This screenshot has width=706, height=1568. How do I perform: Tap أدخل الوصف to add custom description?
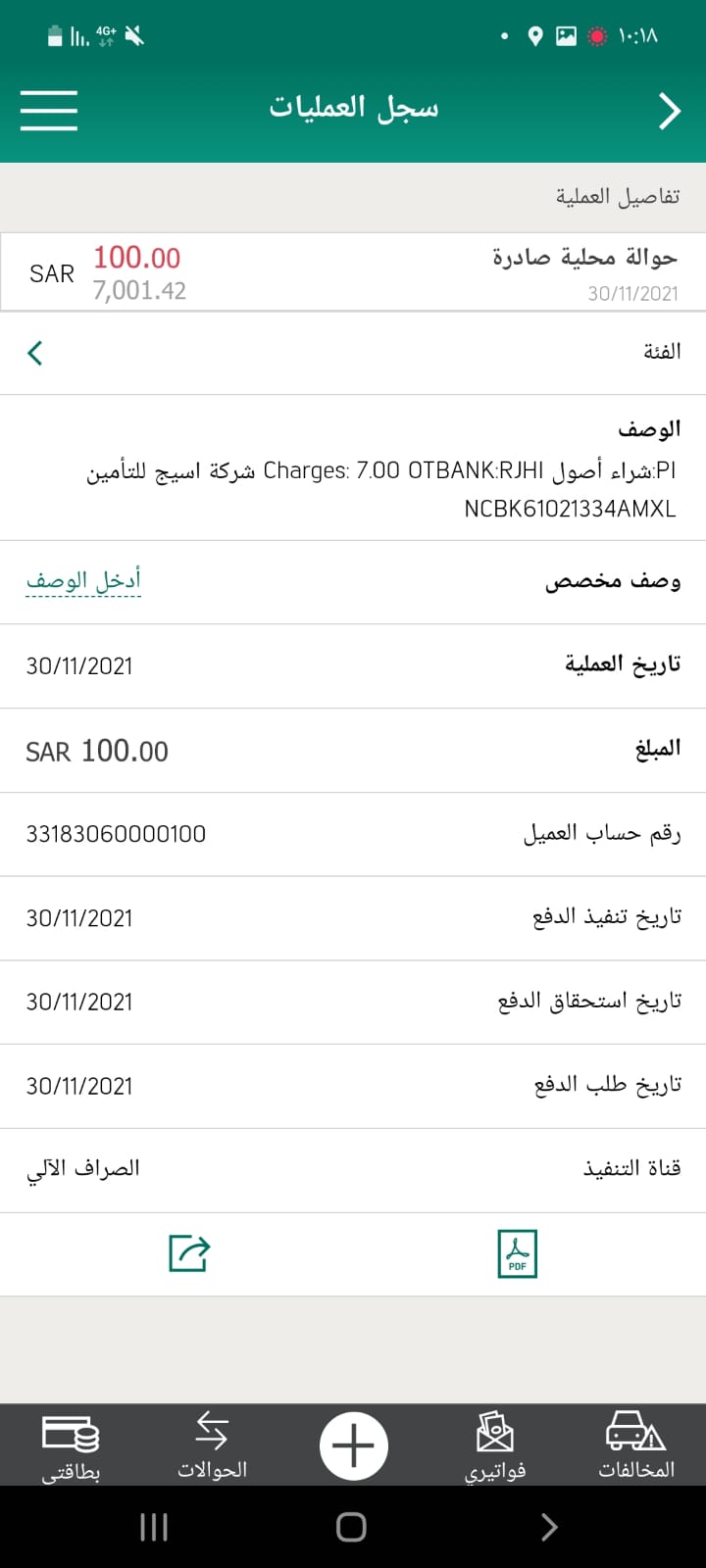tap(83, 581)
